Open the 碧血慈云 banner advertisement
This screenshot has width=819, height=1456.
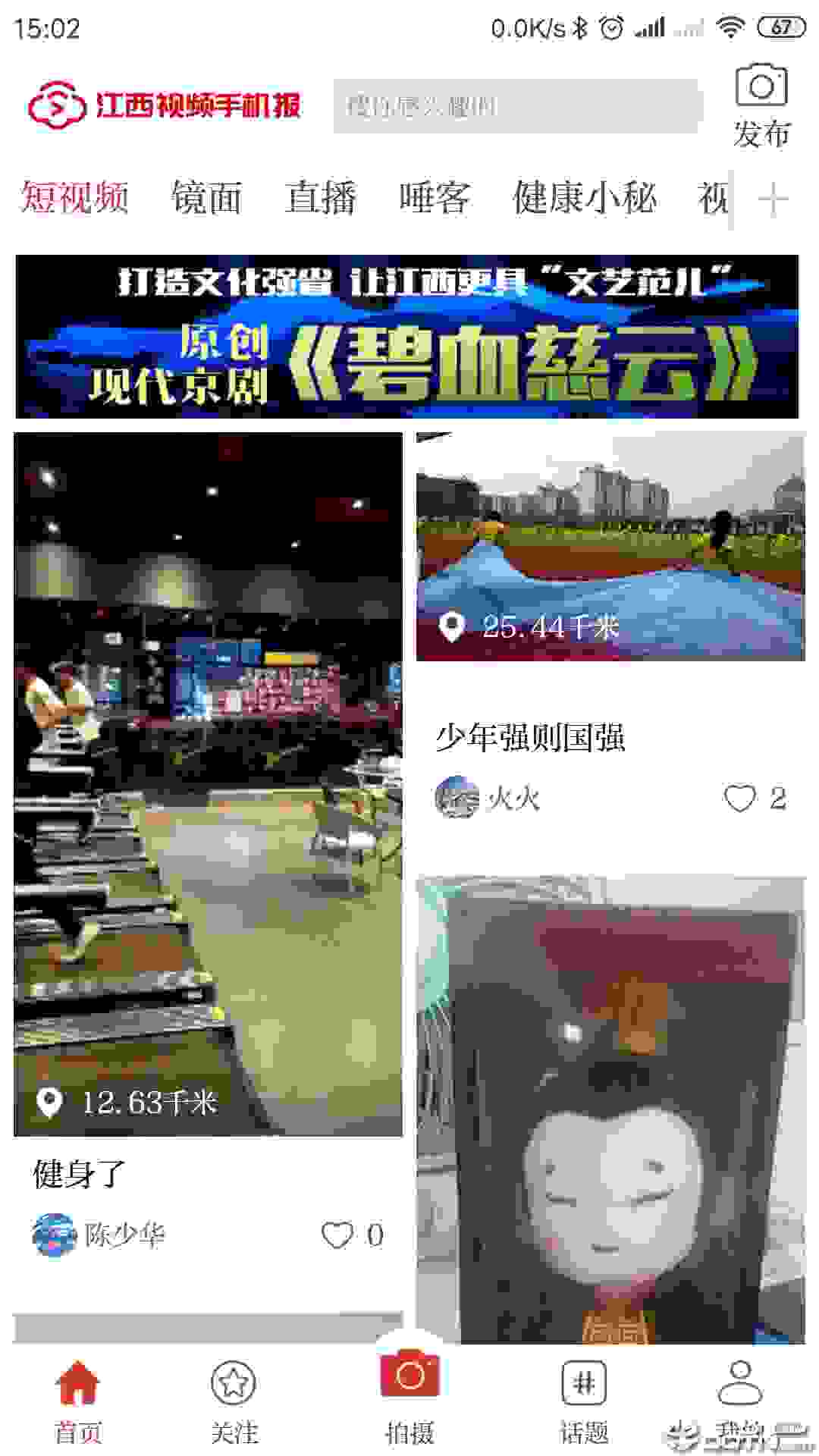click(x=409, y=334)
